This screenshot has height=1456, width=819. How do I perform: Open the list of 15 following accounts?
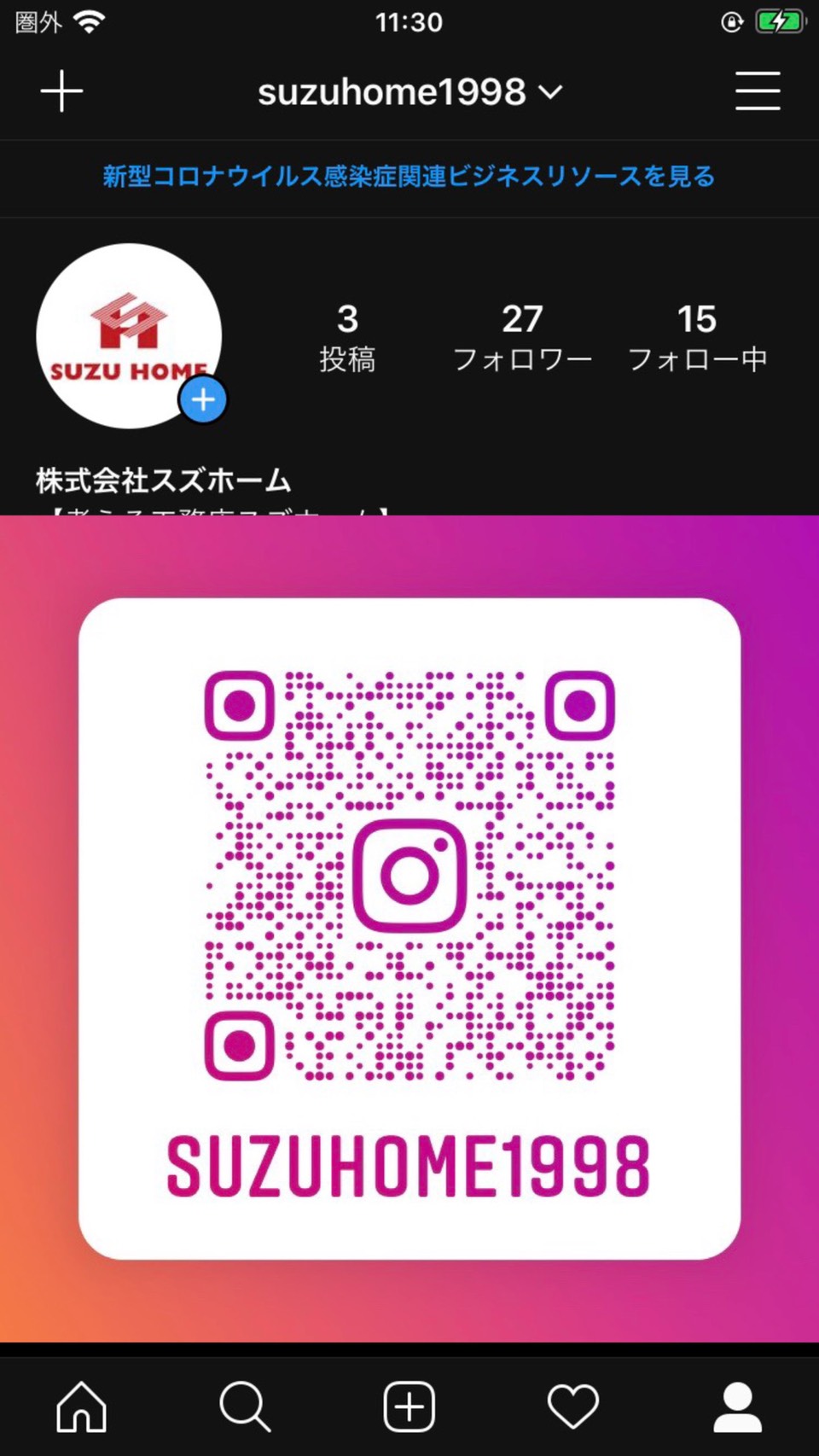tap(697, 338)
